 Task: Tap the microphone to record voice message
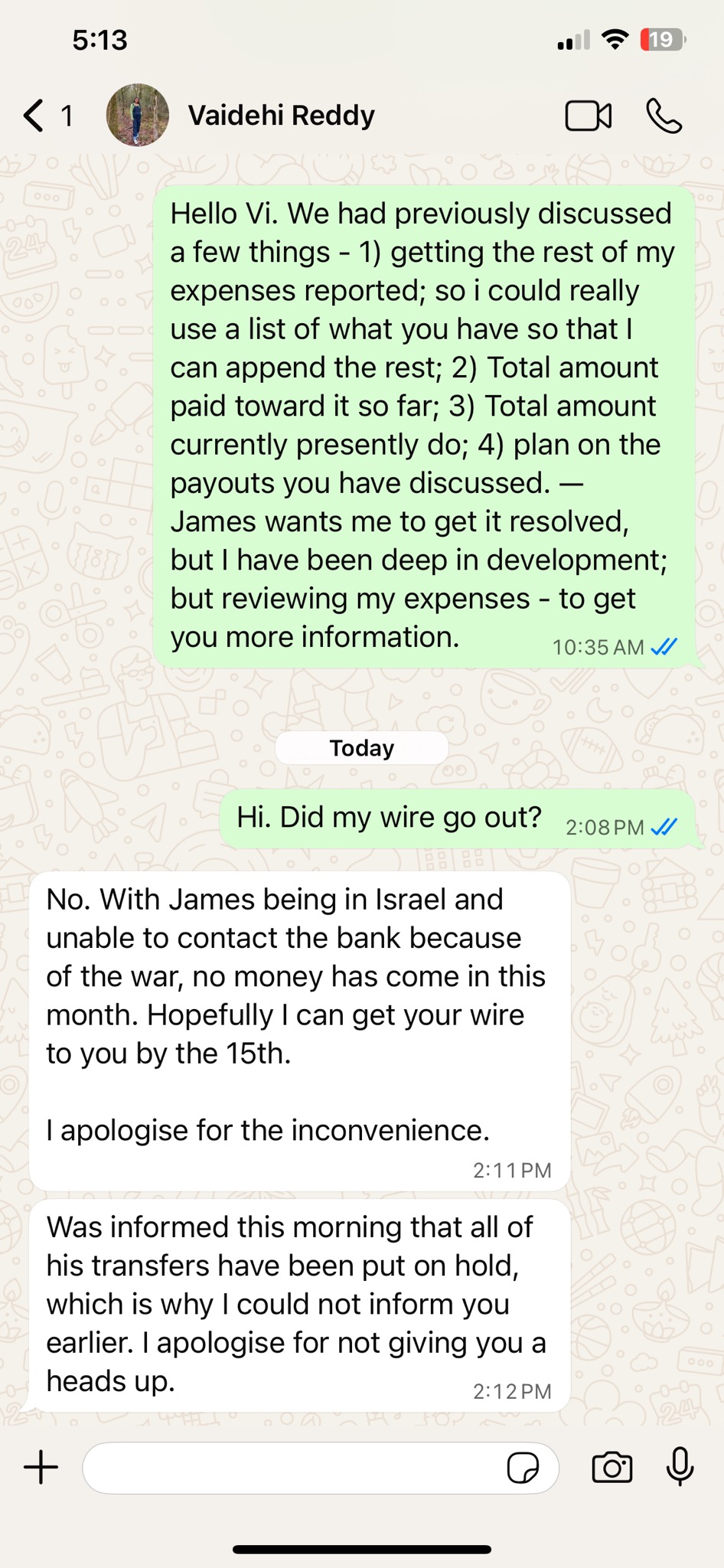click(x=680, y=1467)
